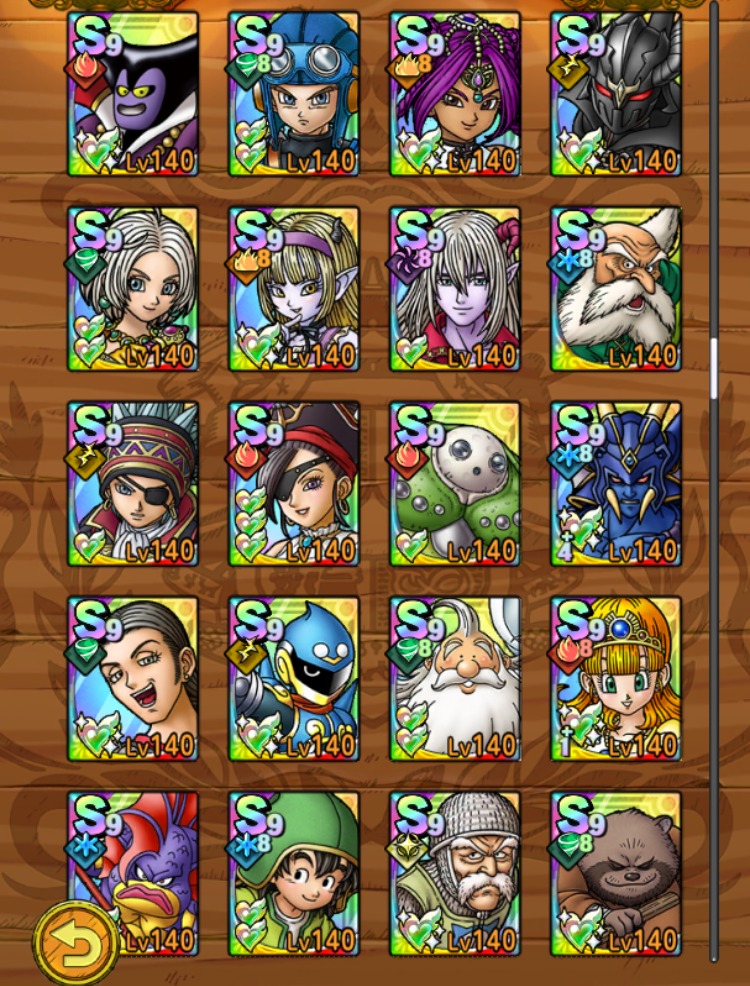Pick the blonde horned girl with purple headband
Screen dimensions: 750x986
294,289
